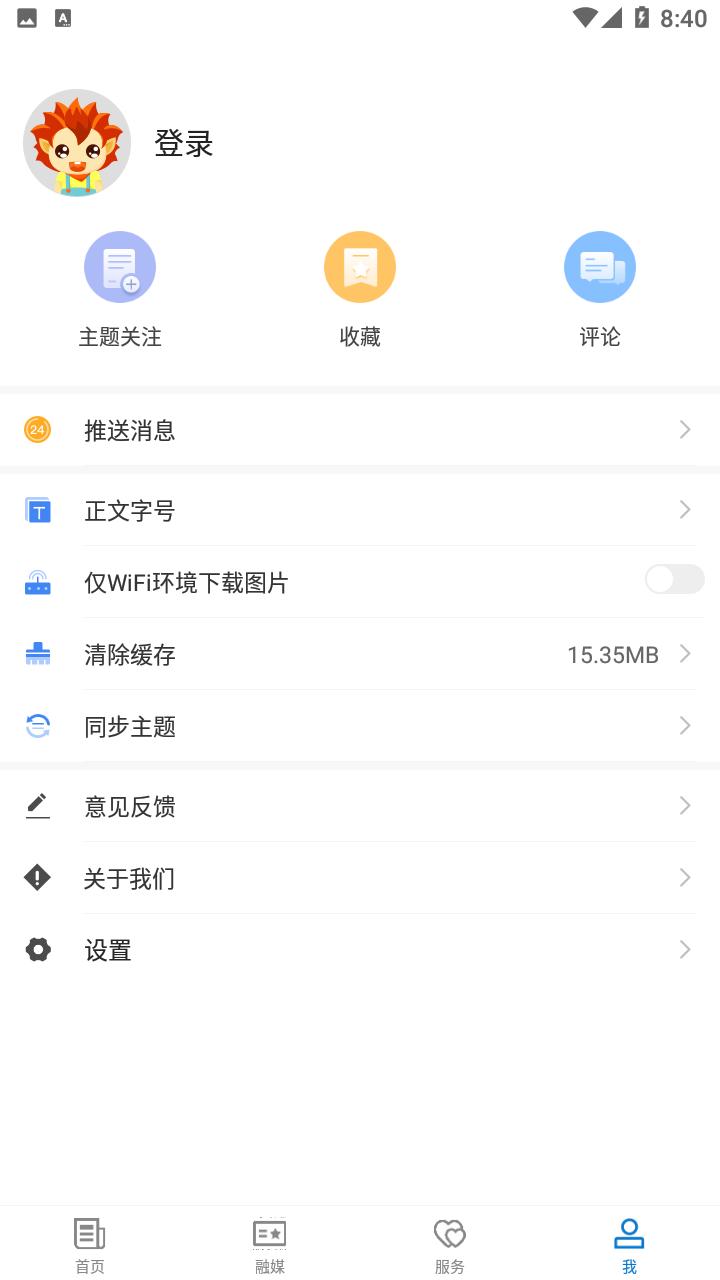This screenshot has height=1280, width=720.
Task: Switch to the 服务 tab
Action: [450, 1245]
